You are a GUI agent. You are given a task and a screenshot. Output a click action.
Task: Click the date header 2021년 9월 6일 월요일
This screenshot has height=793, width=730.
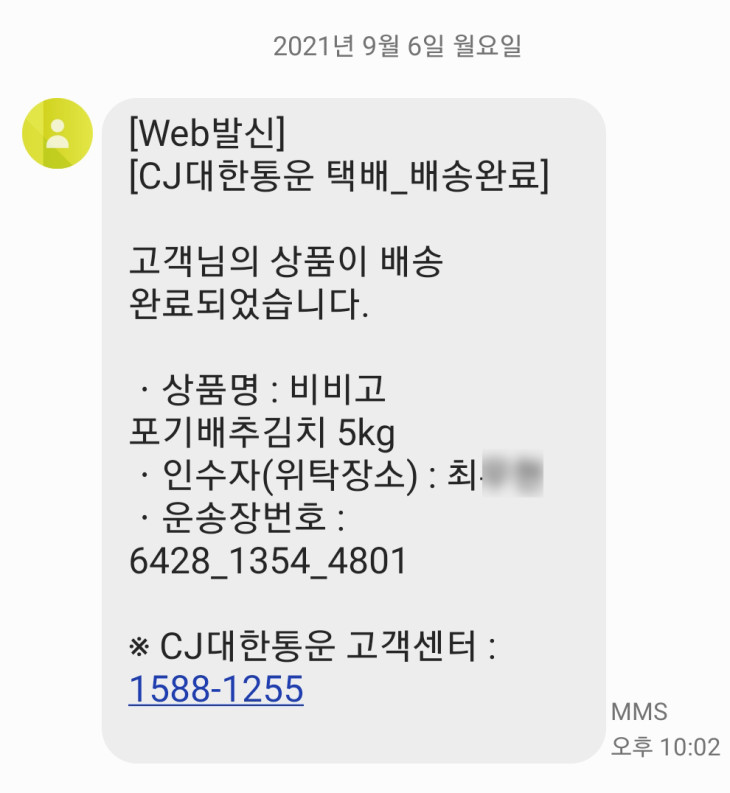point(400,44)
